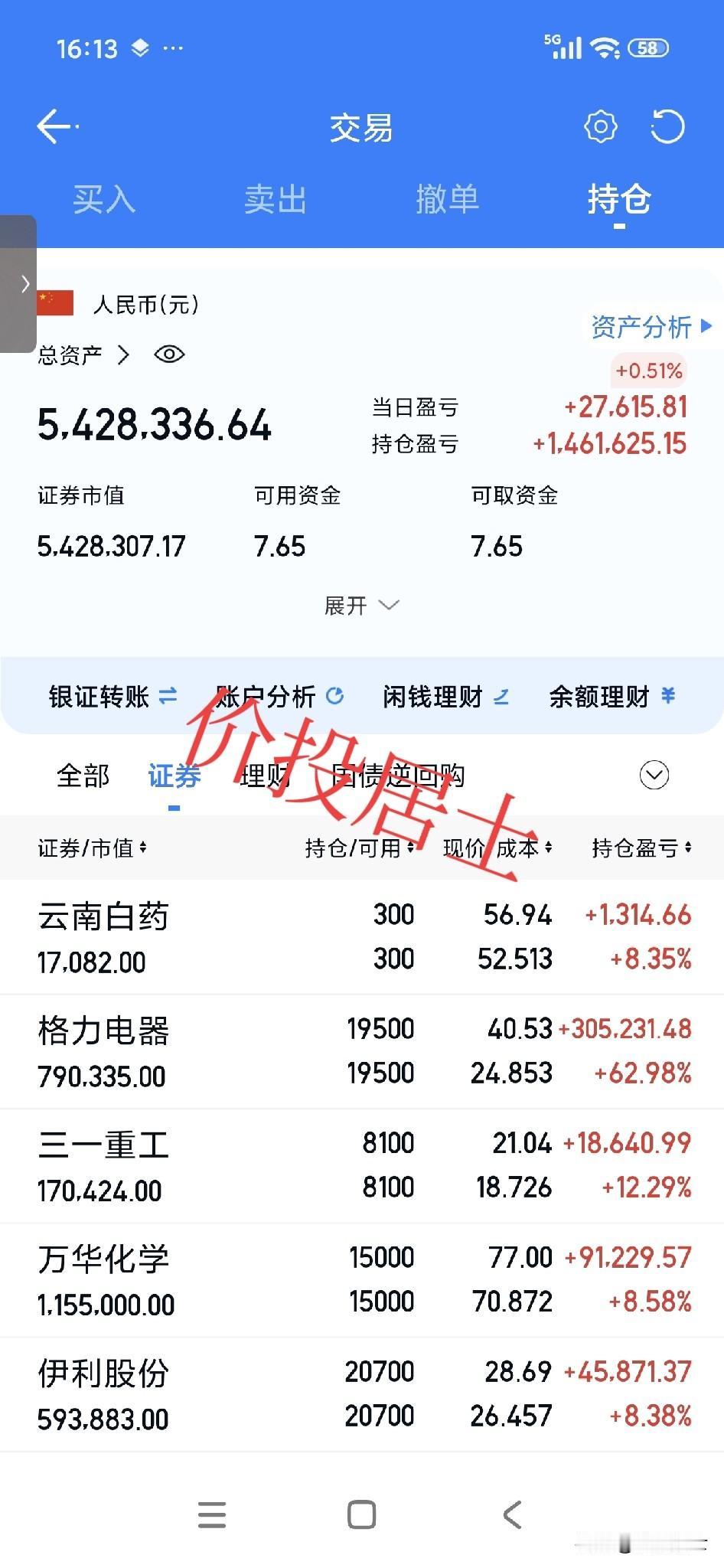This screenshot has width=724, height=1568.
Task: Tap the settings gear icon
Action: [601, 126]
